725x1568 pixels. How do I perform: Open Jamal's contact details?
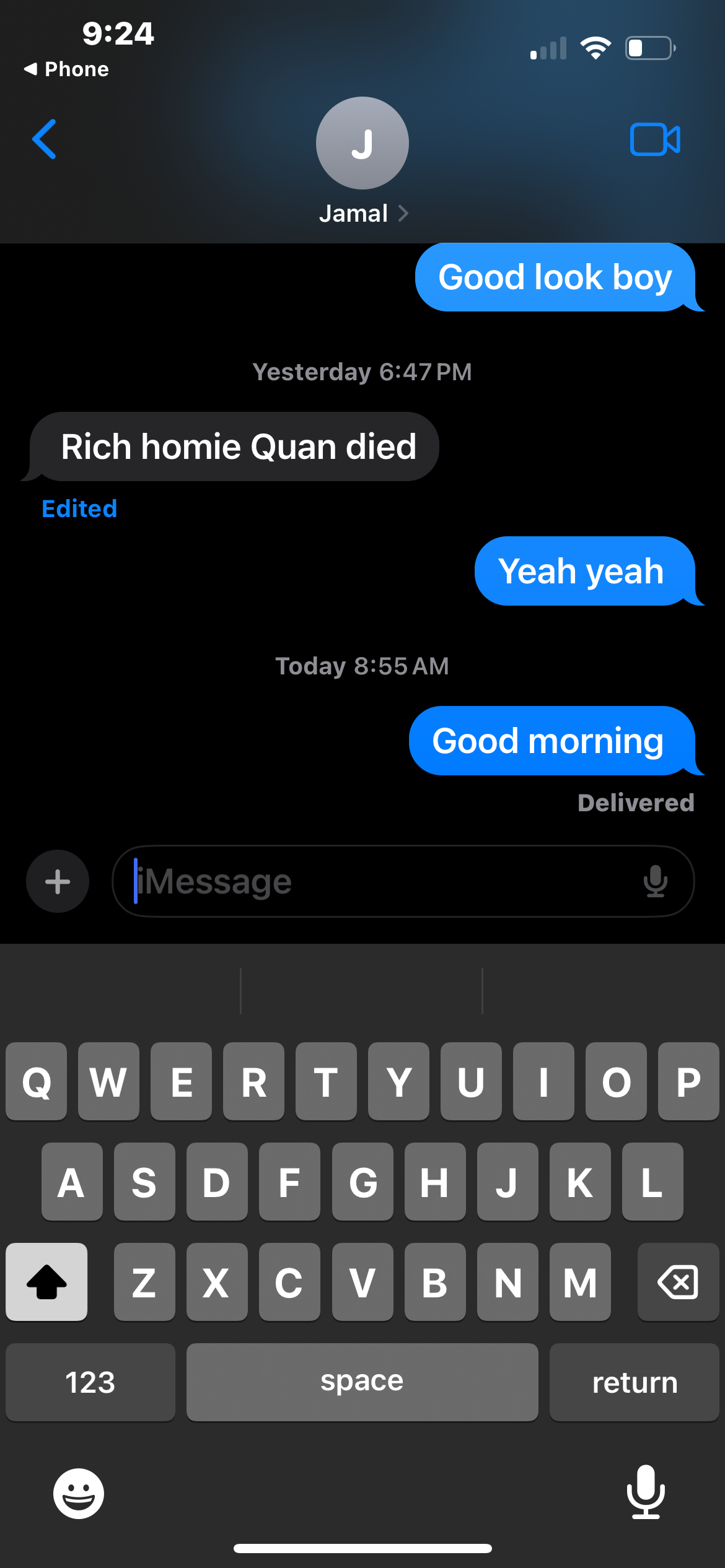point(362,214)
